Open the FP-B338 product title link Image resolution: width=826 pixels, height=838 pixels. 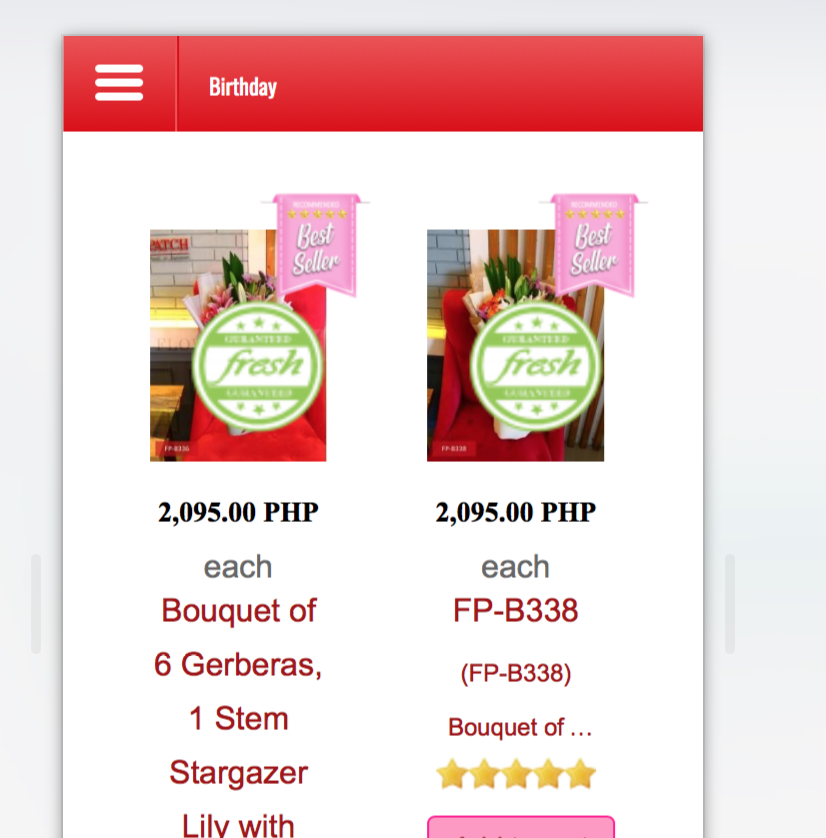point(515,610)
